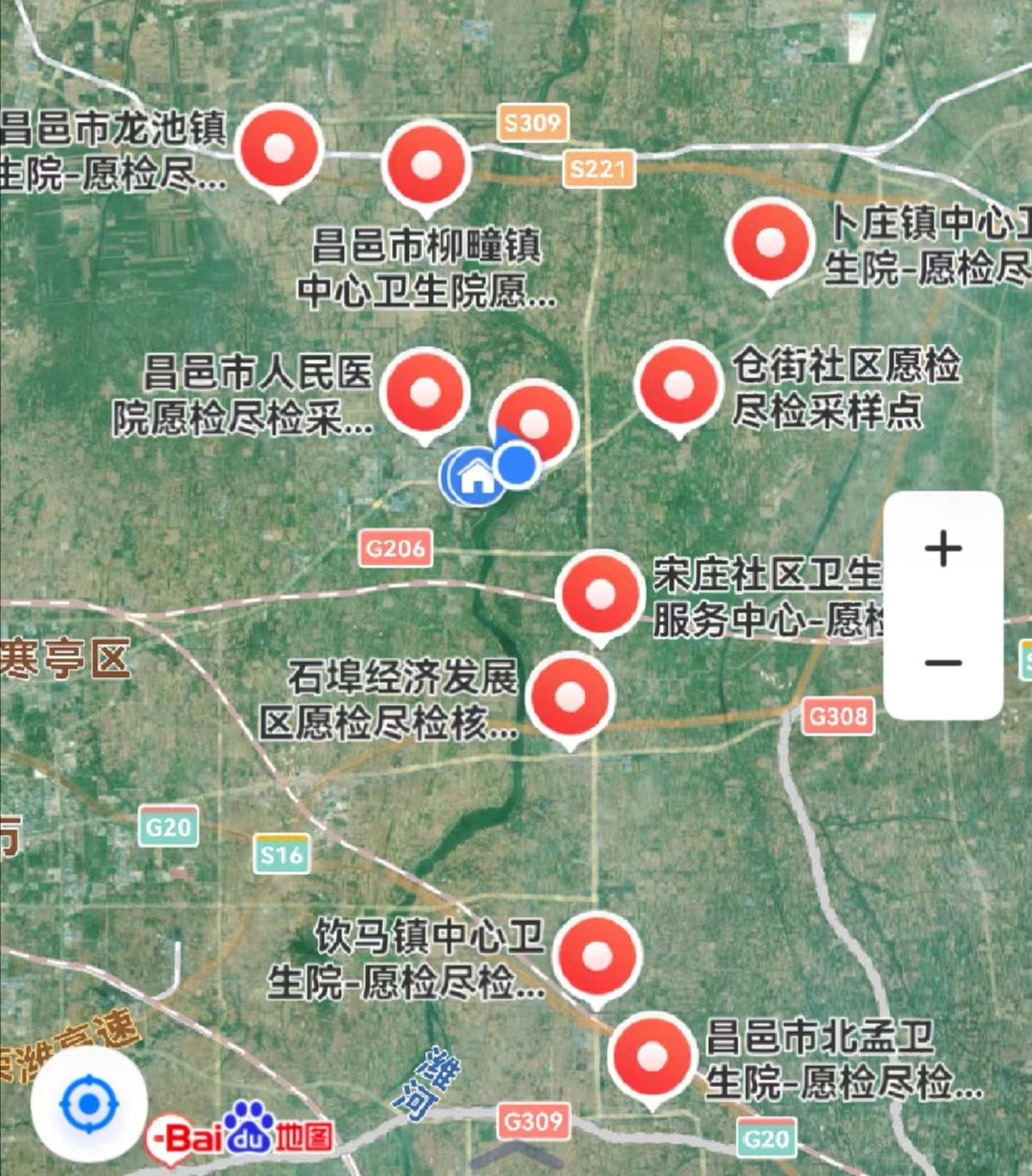
Task: Tap the blue home location icon
Action: point(477,475)
